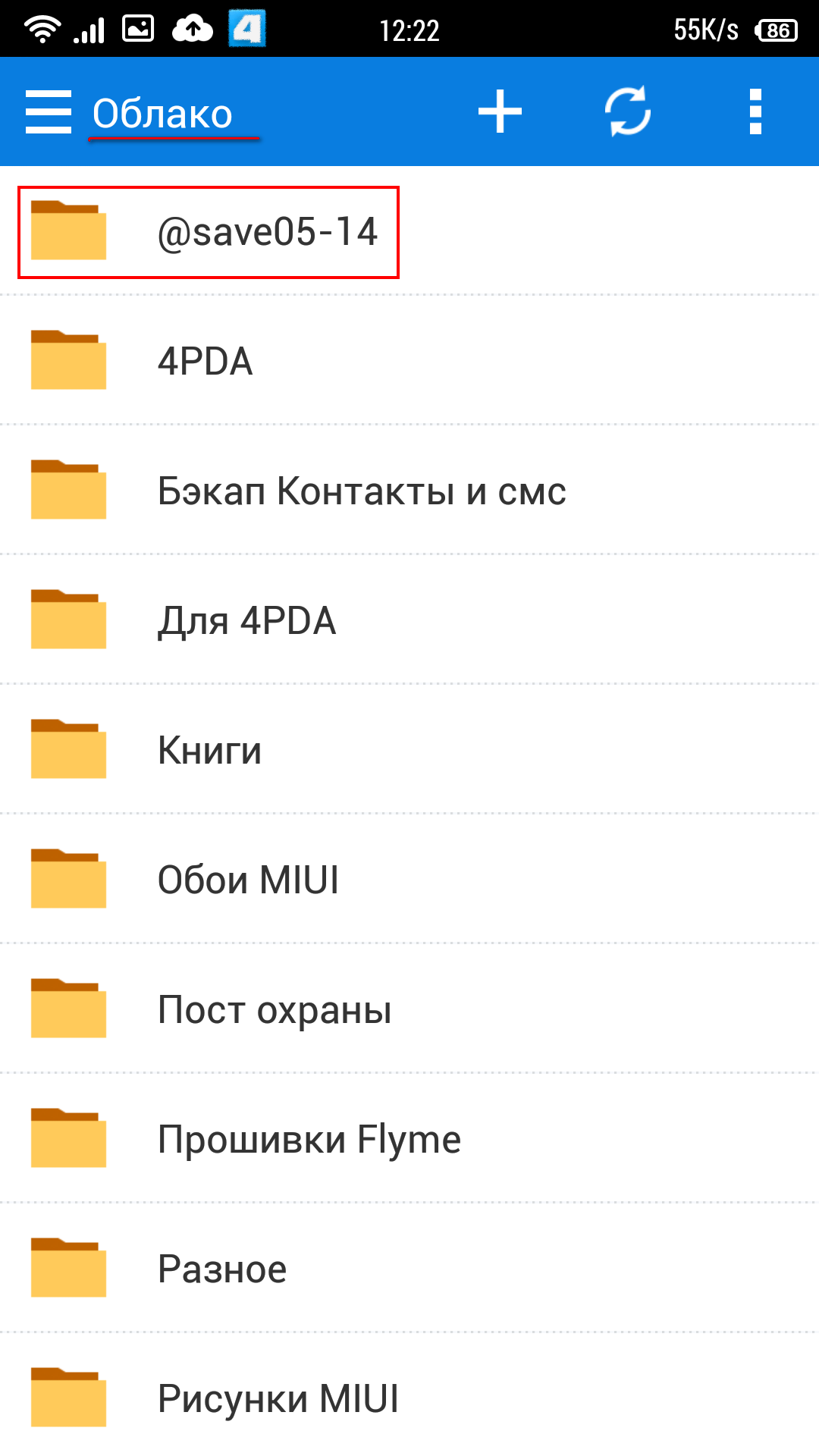Tap the plus icon to add new
The height and width of the screenshot is (1456, 819).
500,112
